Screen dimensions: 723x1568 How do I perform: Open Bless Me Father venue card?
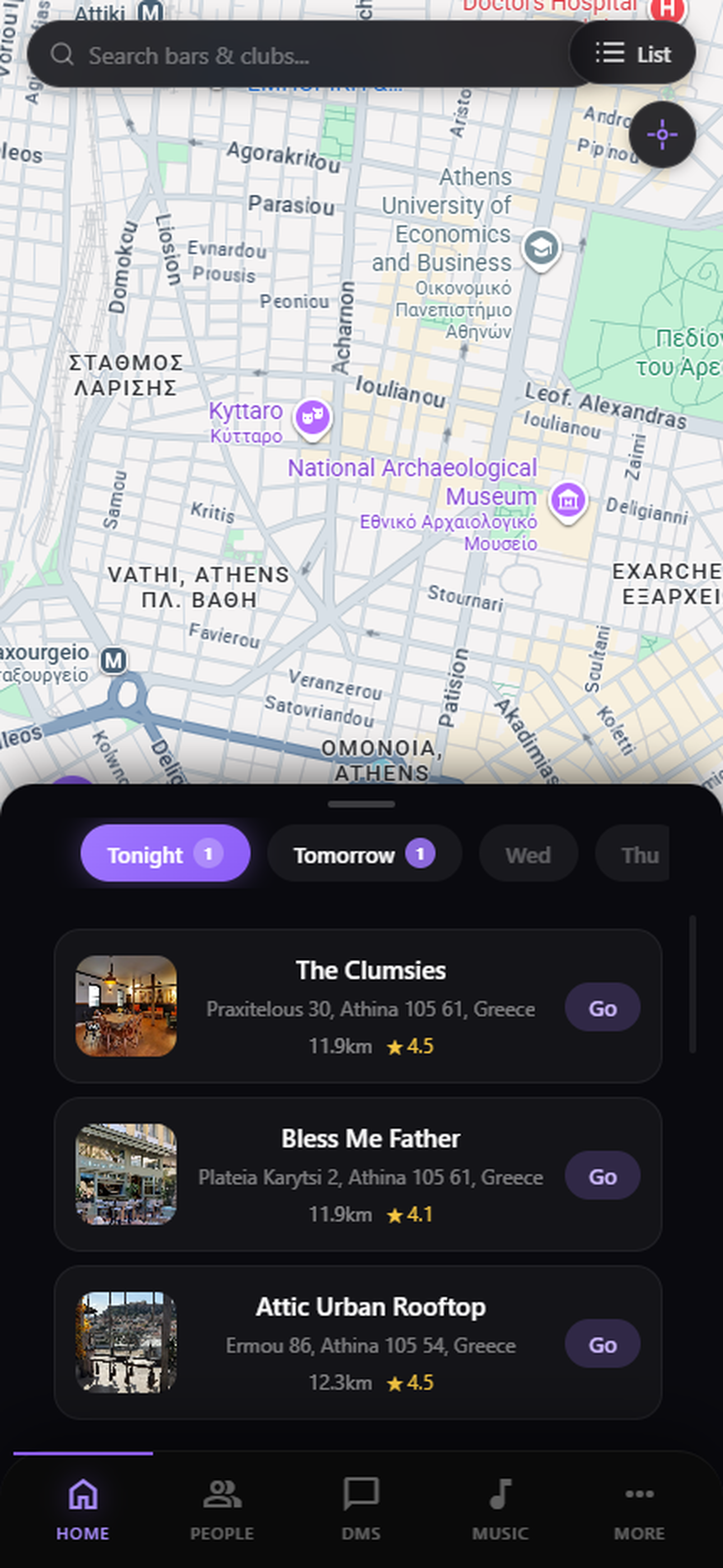pos(358,1174)
